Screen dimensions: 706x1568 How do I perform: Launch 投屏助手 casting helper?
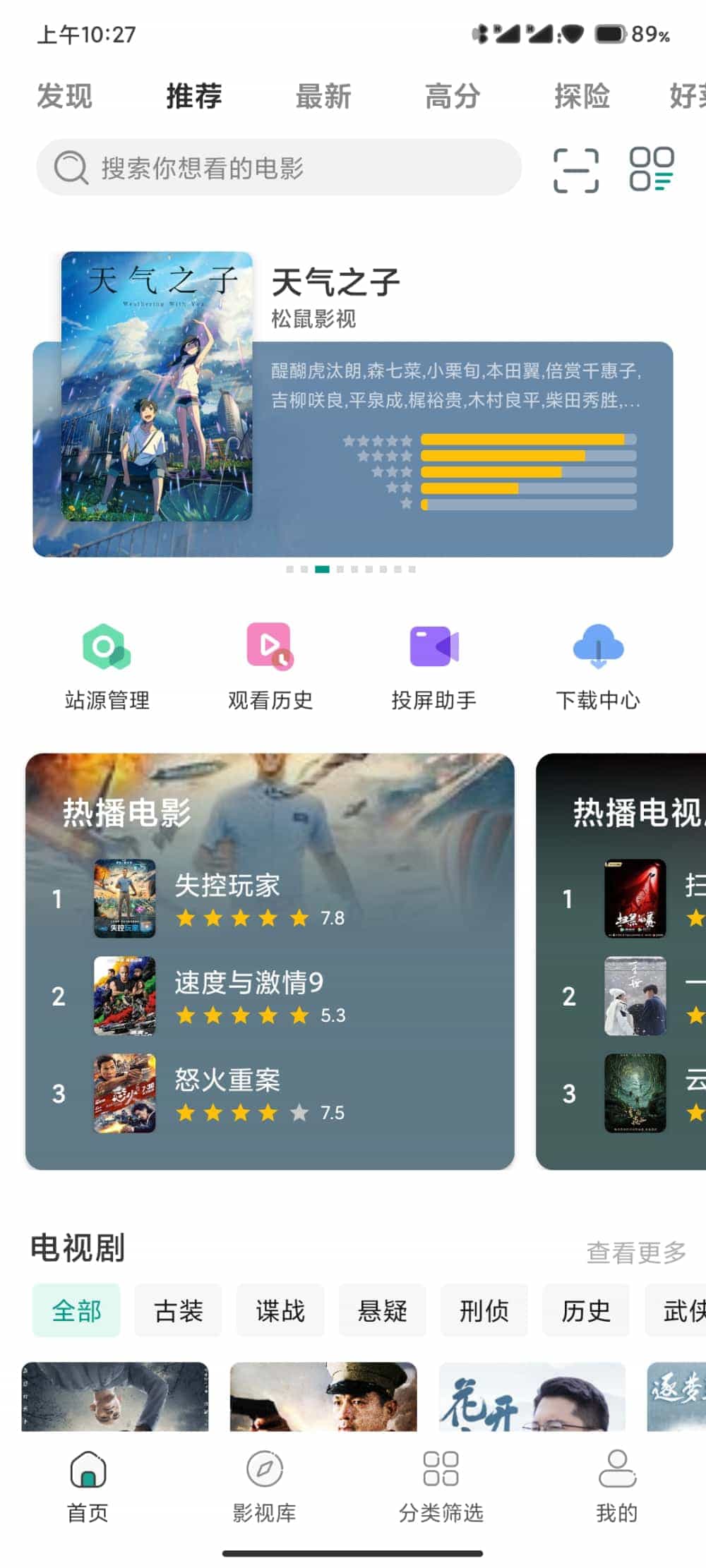tap(433, 666)
